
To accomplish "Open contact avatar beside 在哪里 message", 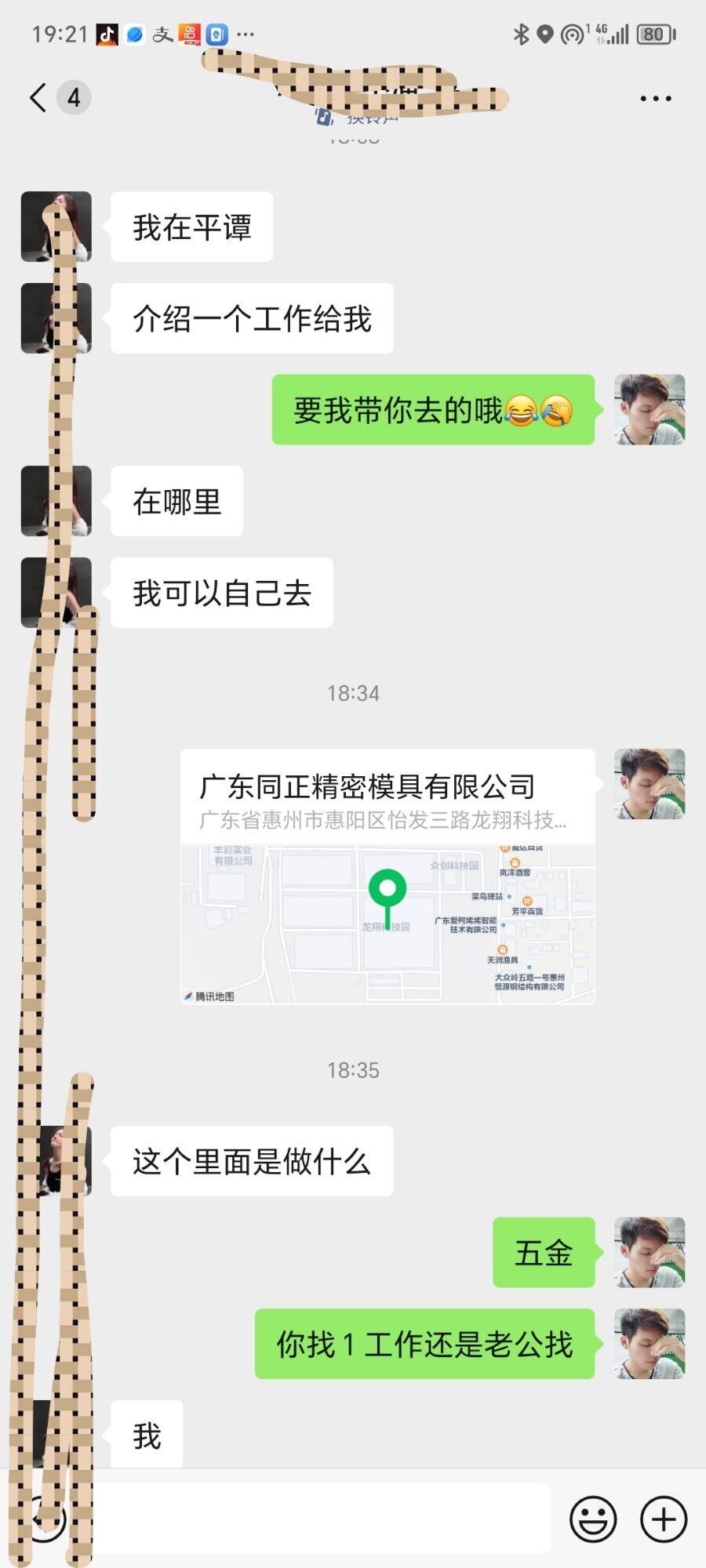I will (x=56, y=501).
